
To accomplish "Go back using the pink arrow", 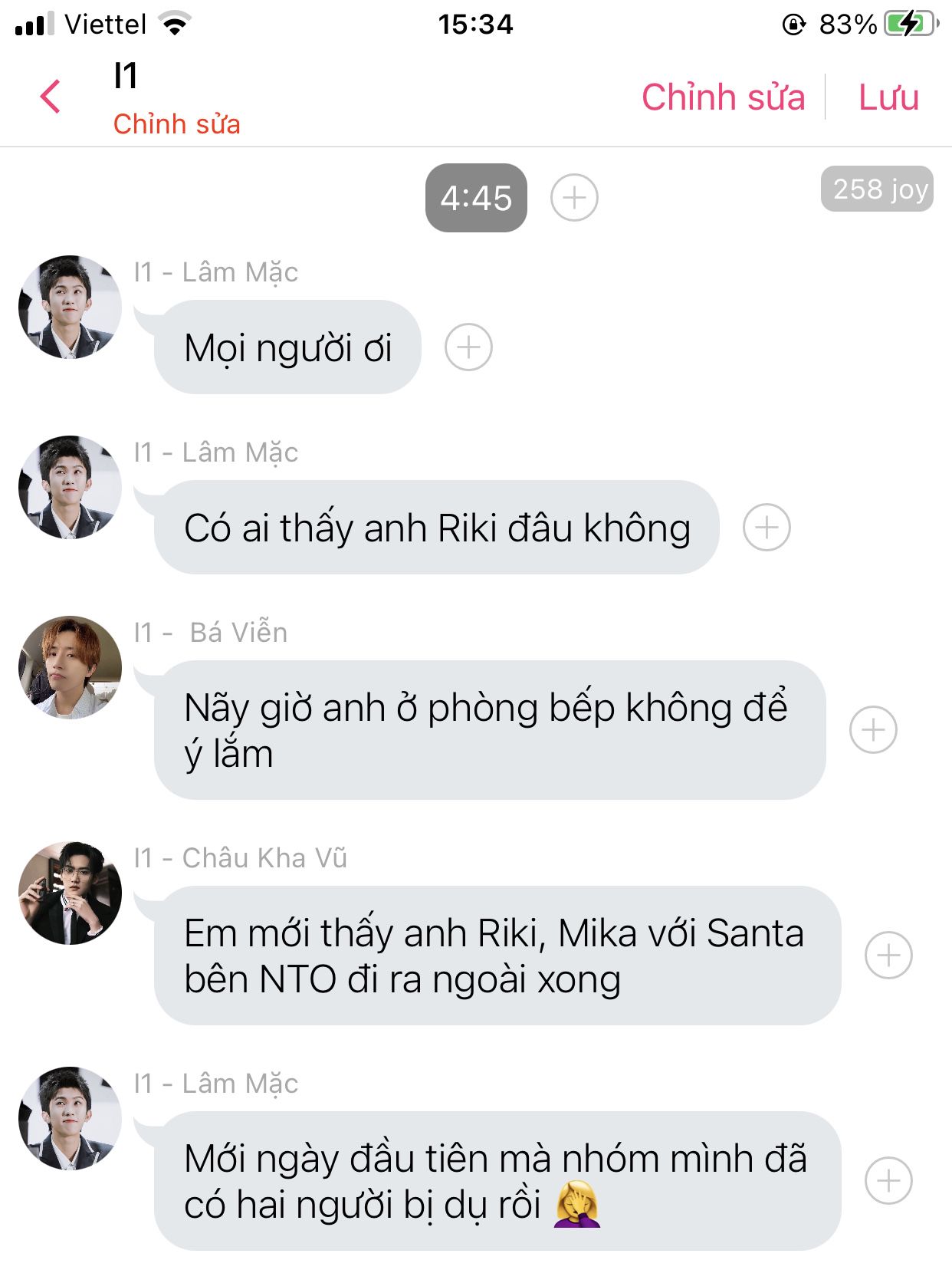I will (x=51, y=97).
